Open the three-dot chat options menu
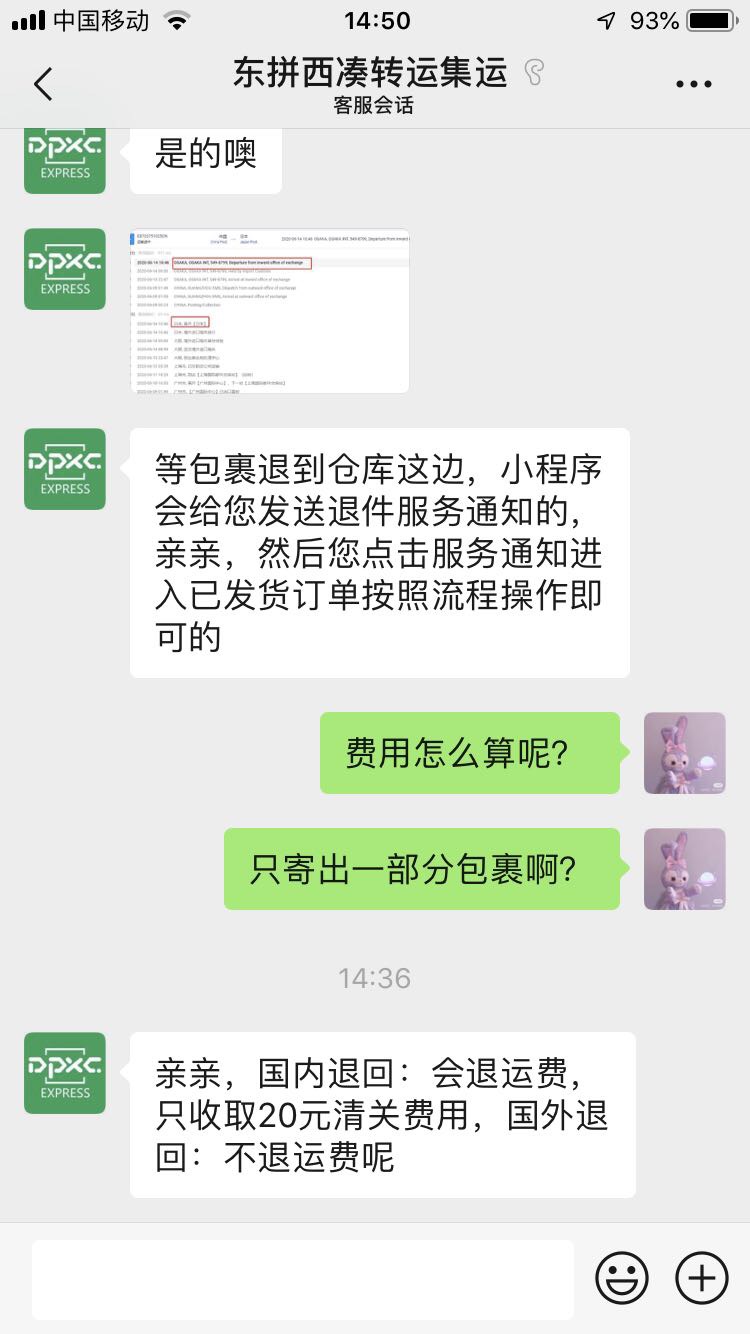The height and width of the screenshot is (1334, 750). 693,85
